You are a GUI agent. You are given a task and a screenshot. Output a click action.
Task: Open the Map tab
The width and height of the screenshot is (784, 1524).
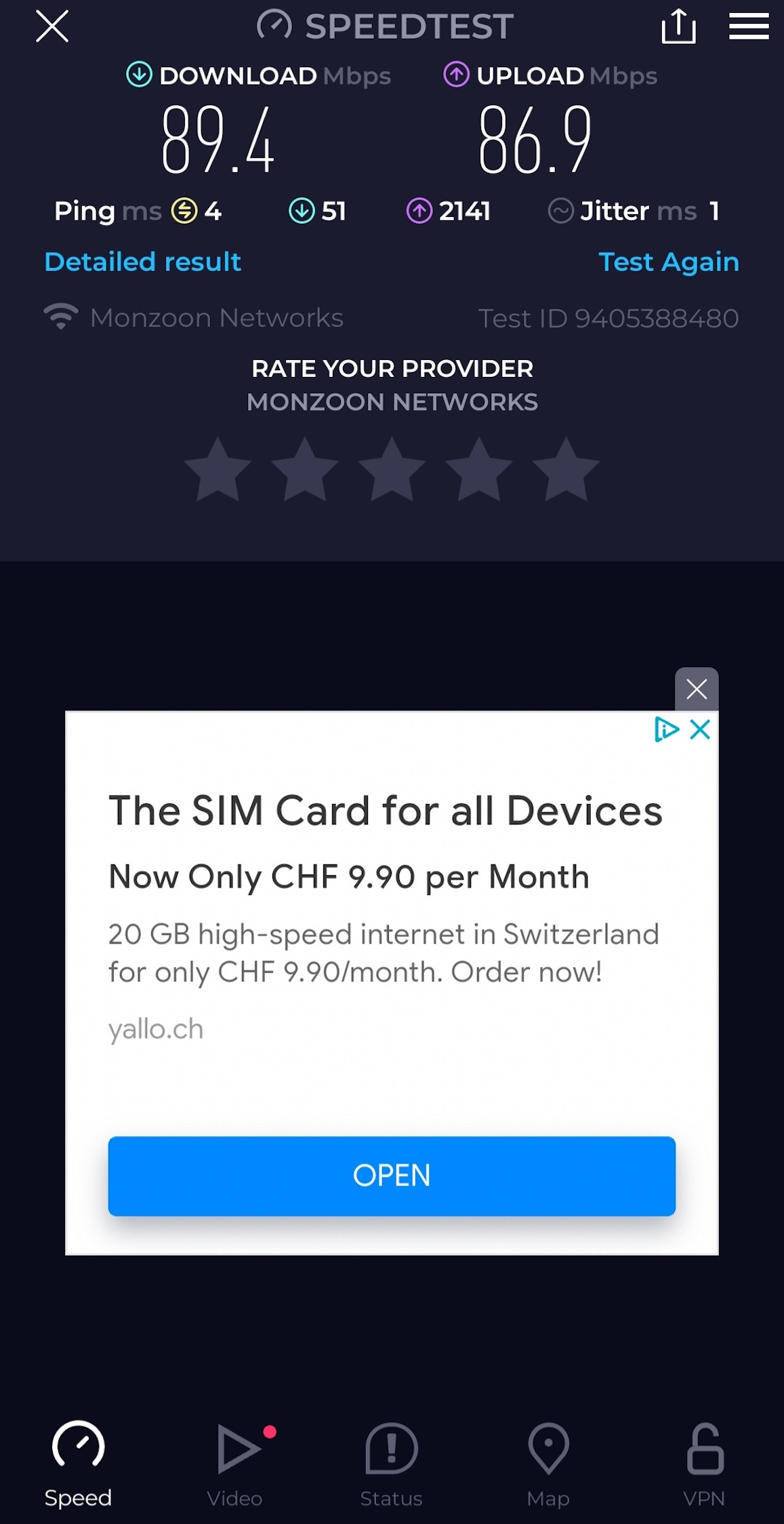[548, 1464]
